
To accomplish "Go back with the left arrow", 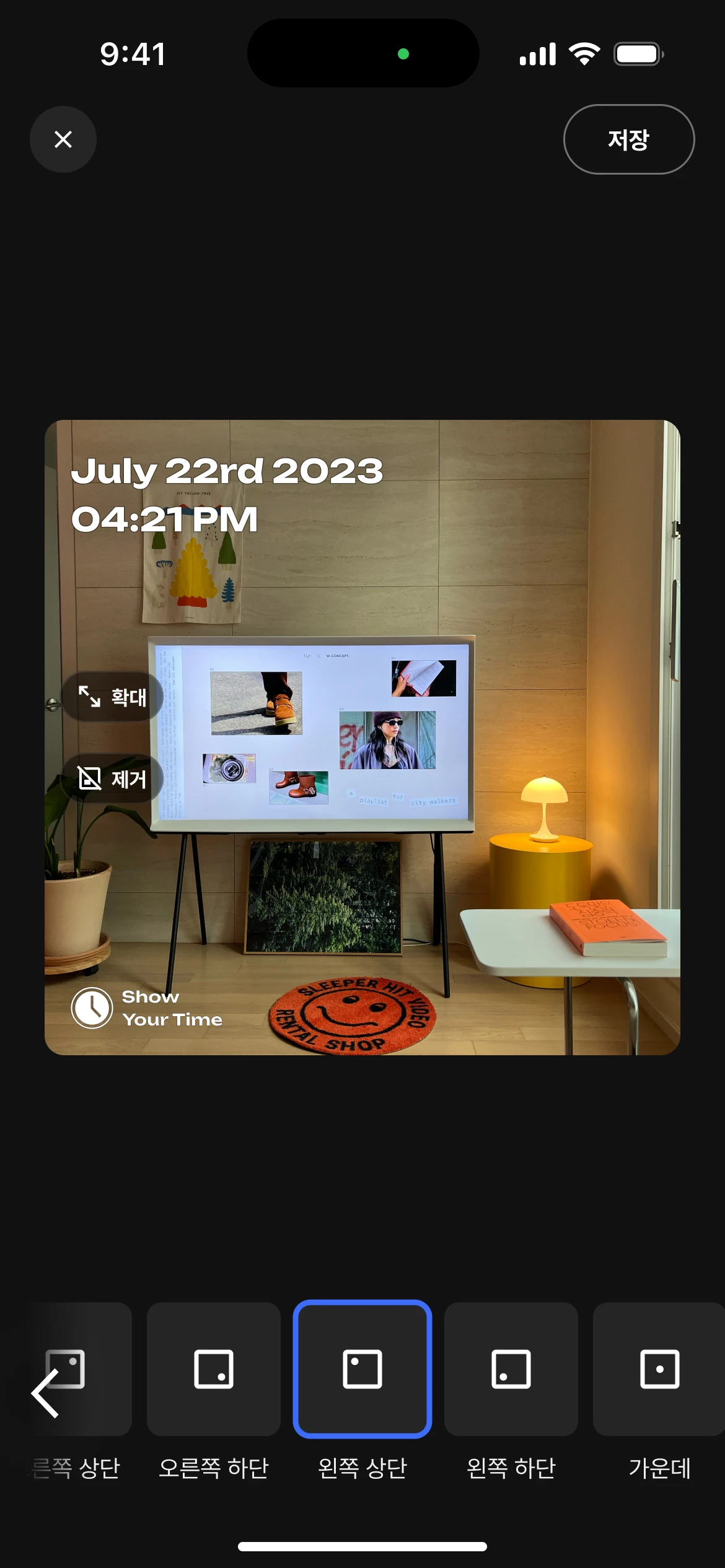I will pyautogui.click(x=45, y=1393).
